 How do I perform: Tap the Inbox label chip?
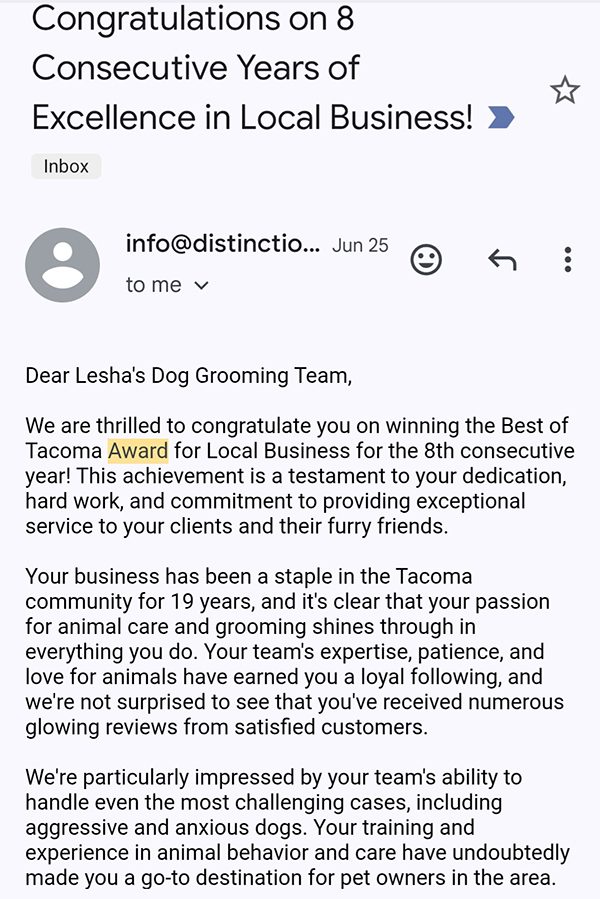tap(66, 166)
